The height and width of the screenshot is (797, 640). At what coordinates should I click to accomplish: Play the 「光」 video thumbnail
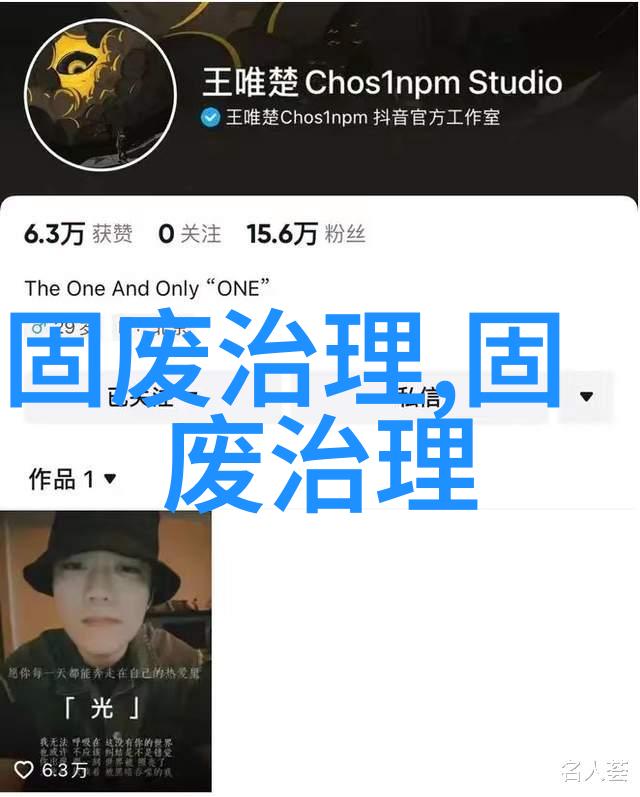click(106, 648)
